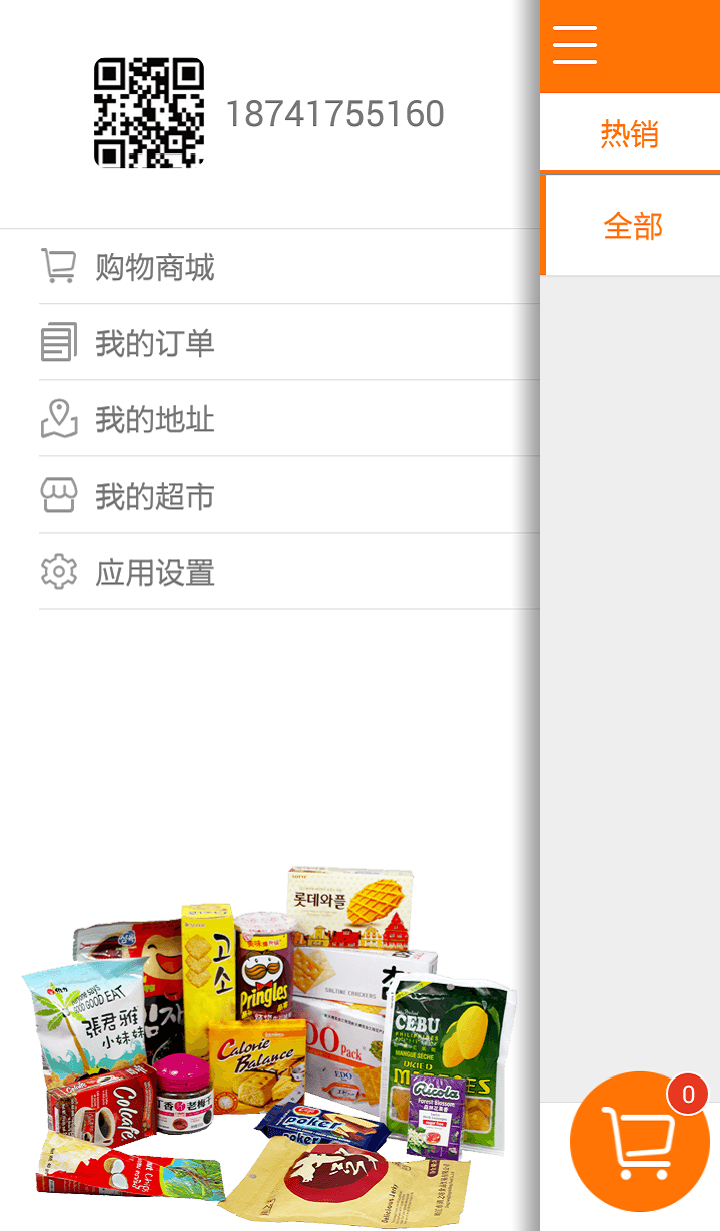This screenshot has width=720, height=1231.
Task: Select the 全部 all category
Action: 632,226
